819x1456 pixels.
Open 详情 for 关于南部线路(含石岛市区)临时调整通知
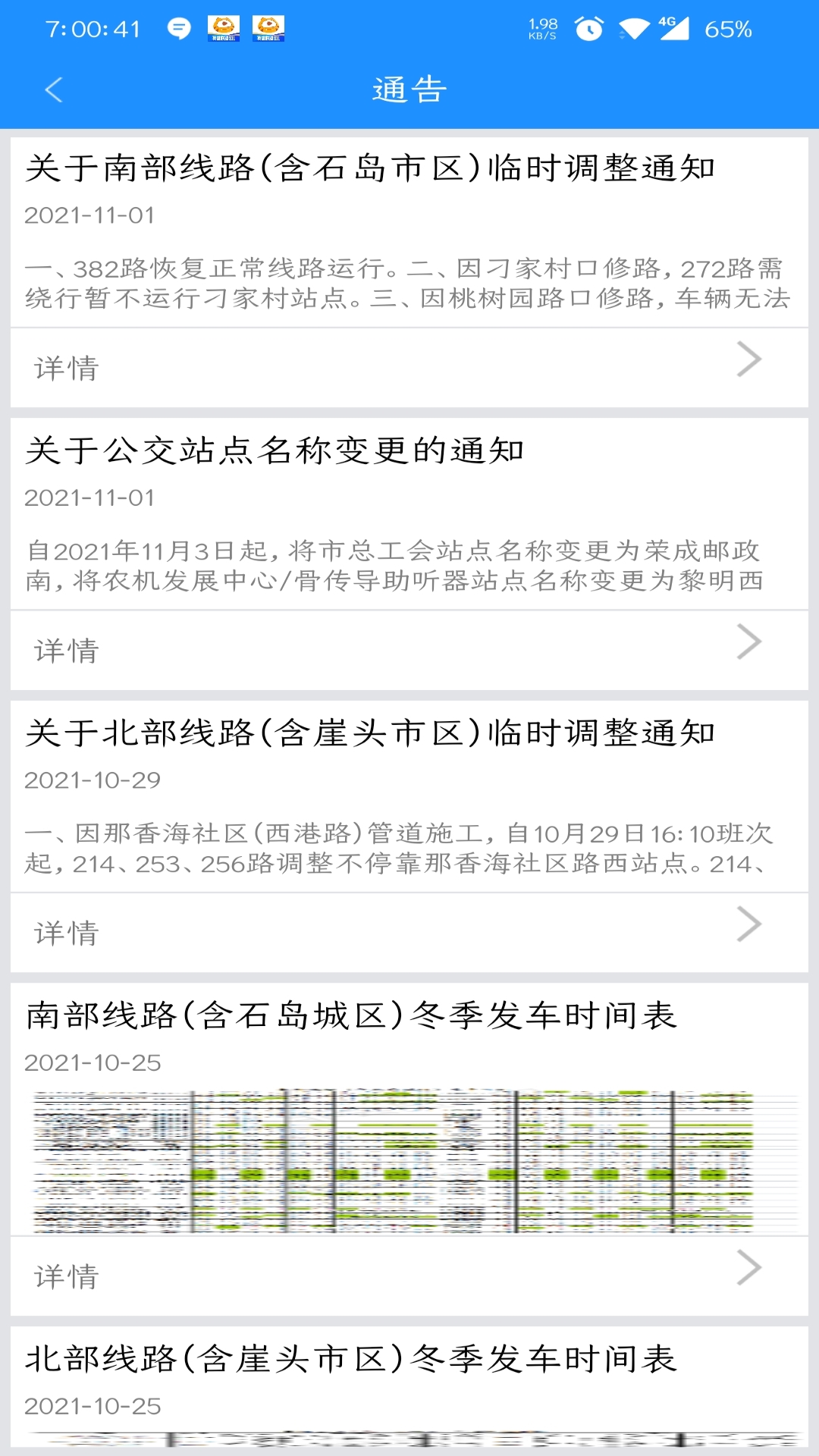tap(409, 368)
